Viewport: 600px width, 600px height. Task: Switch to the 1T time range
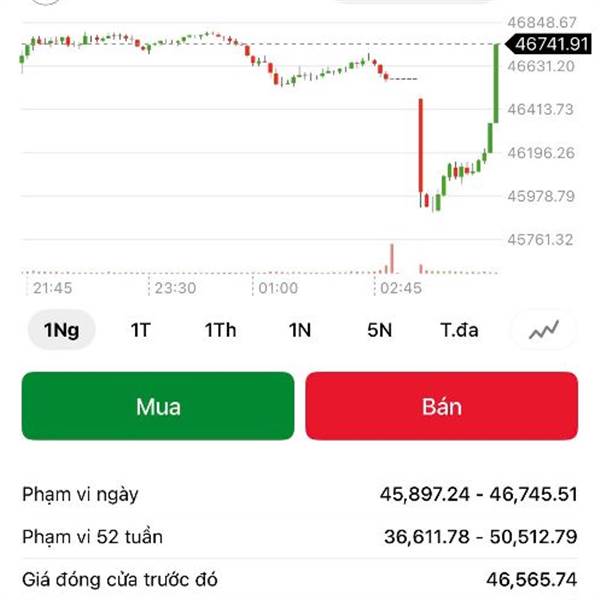[140, 330]
